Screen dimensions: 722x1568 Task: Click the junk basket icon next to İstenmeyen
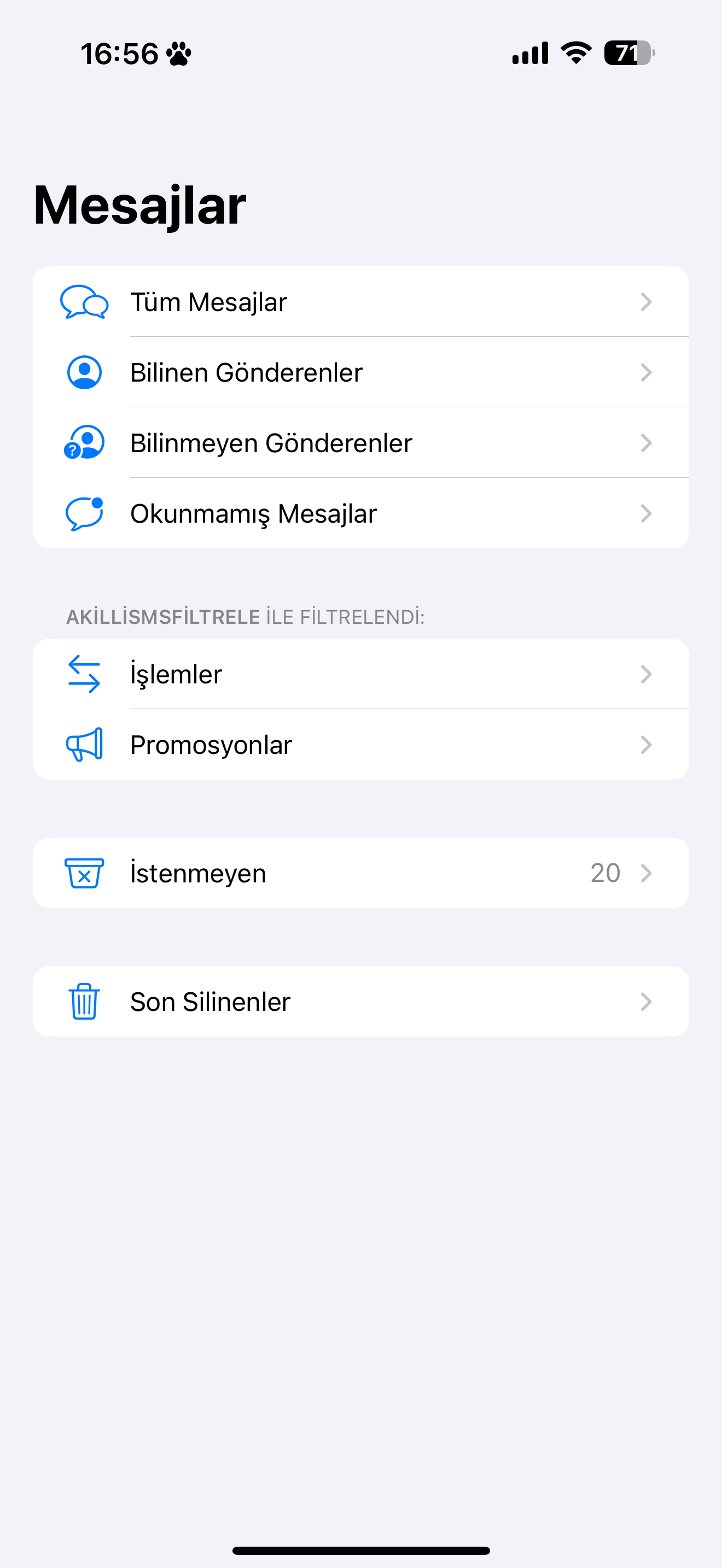tap(84, 872)
